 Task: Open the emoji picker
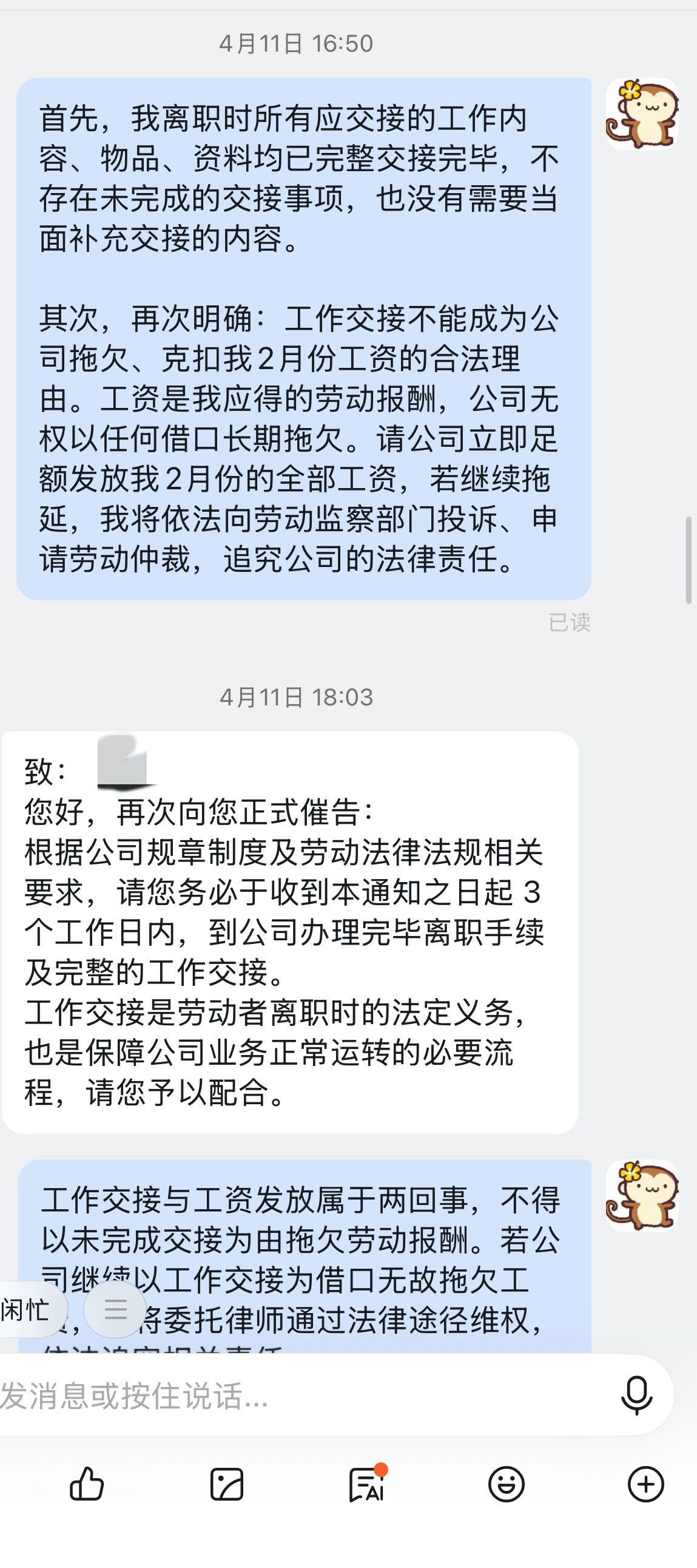click(506, 1484)
